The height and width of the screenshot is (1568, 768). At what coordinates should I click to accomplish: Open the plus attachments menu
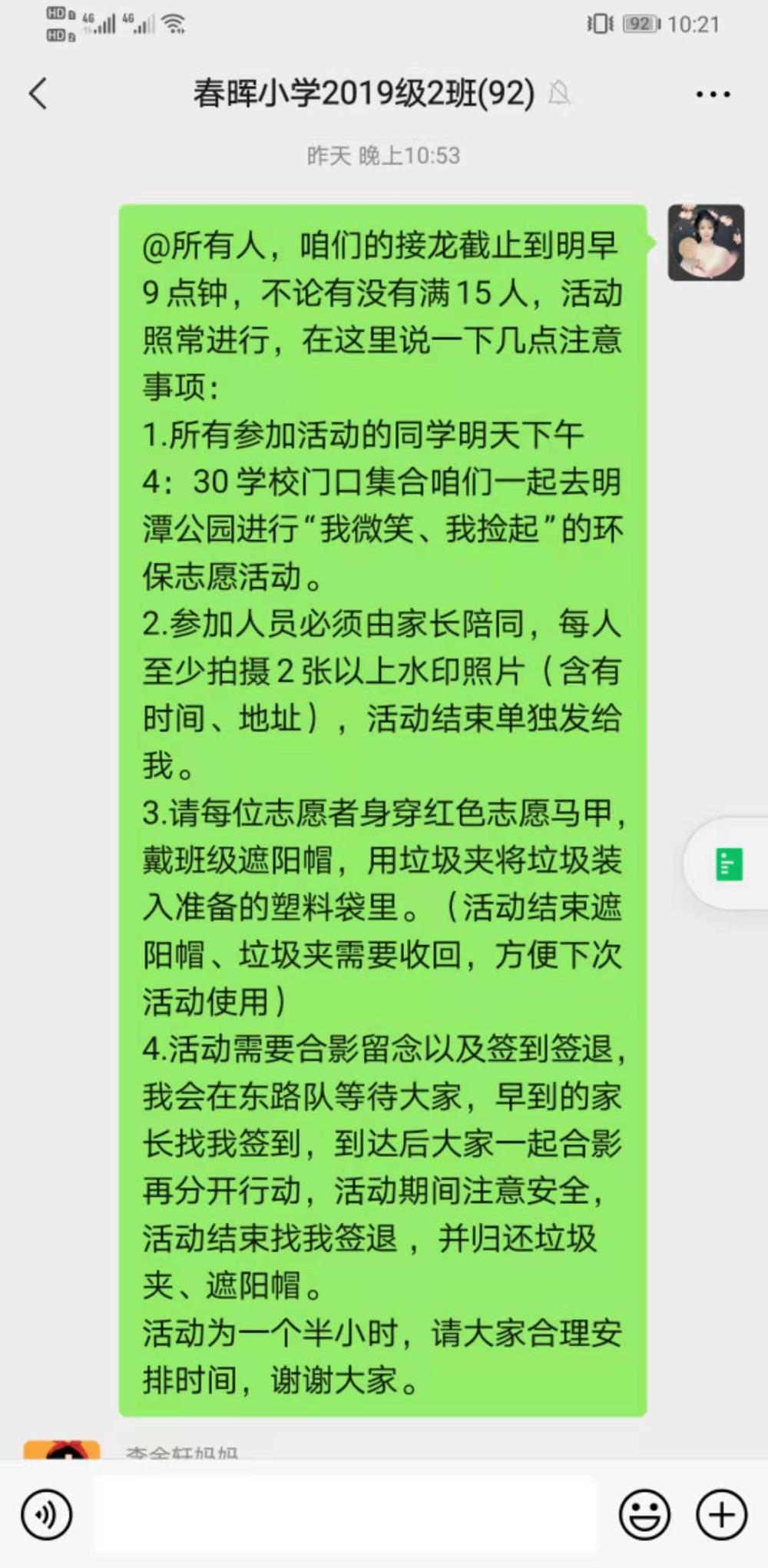coord(721,1514)
